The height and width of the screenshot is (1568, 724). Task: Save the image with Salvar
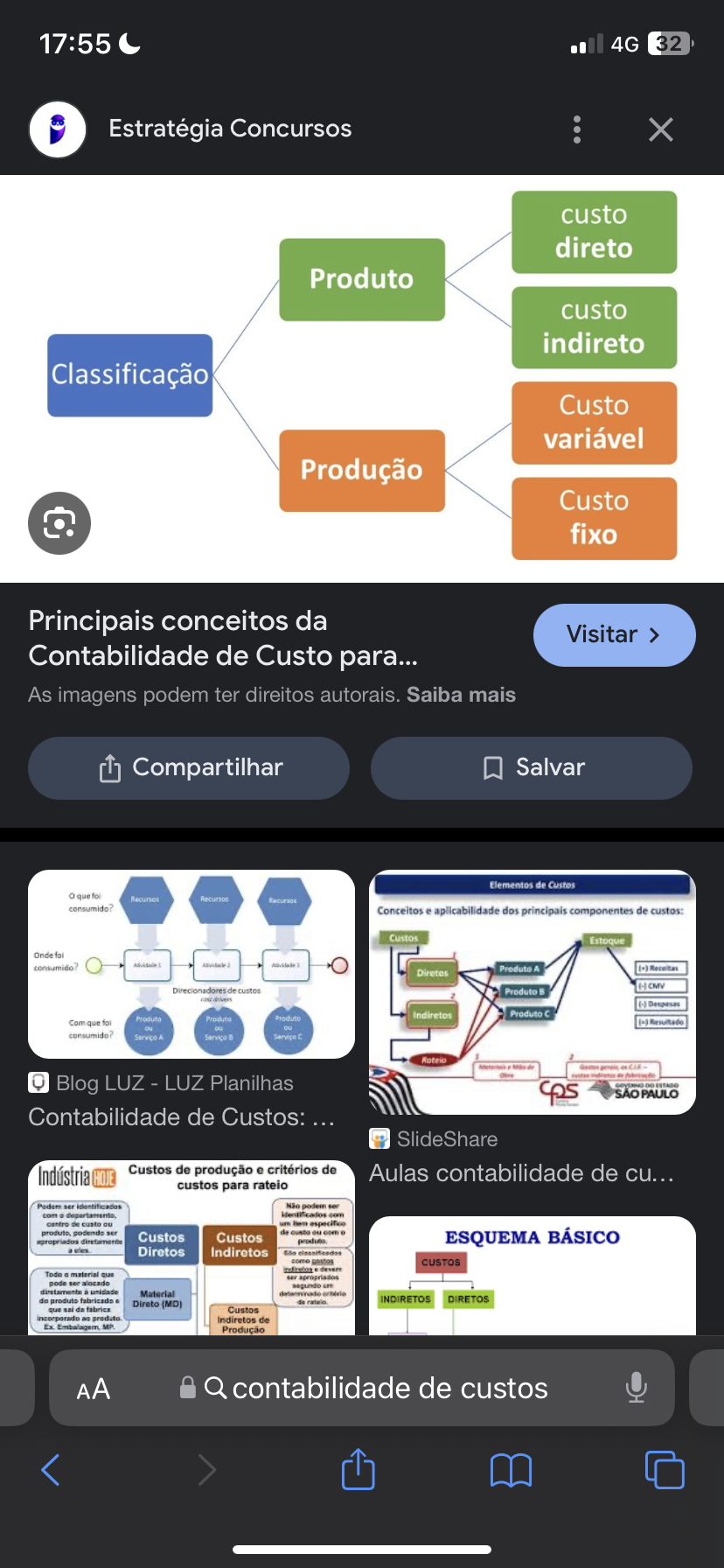532,767
